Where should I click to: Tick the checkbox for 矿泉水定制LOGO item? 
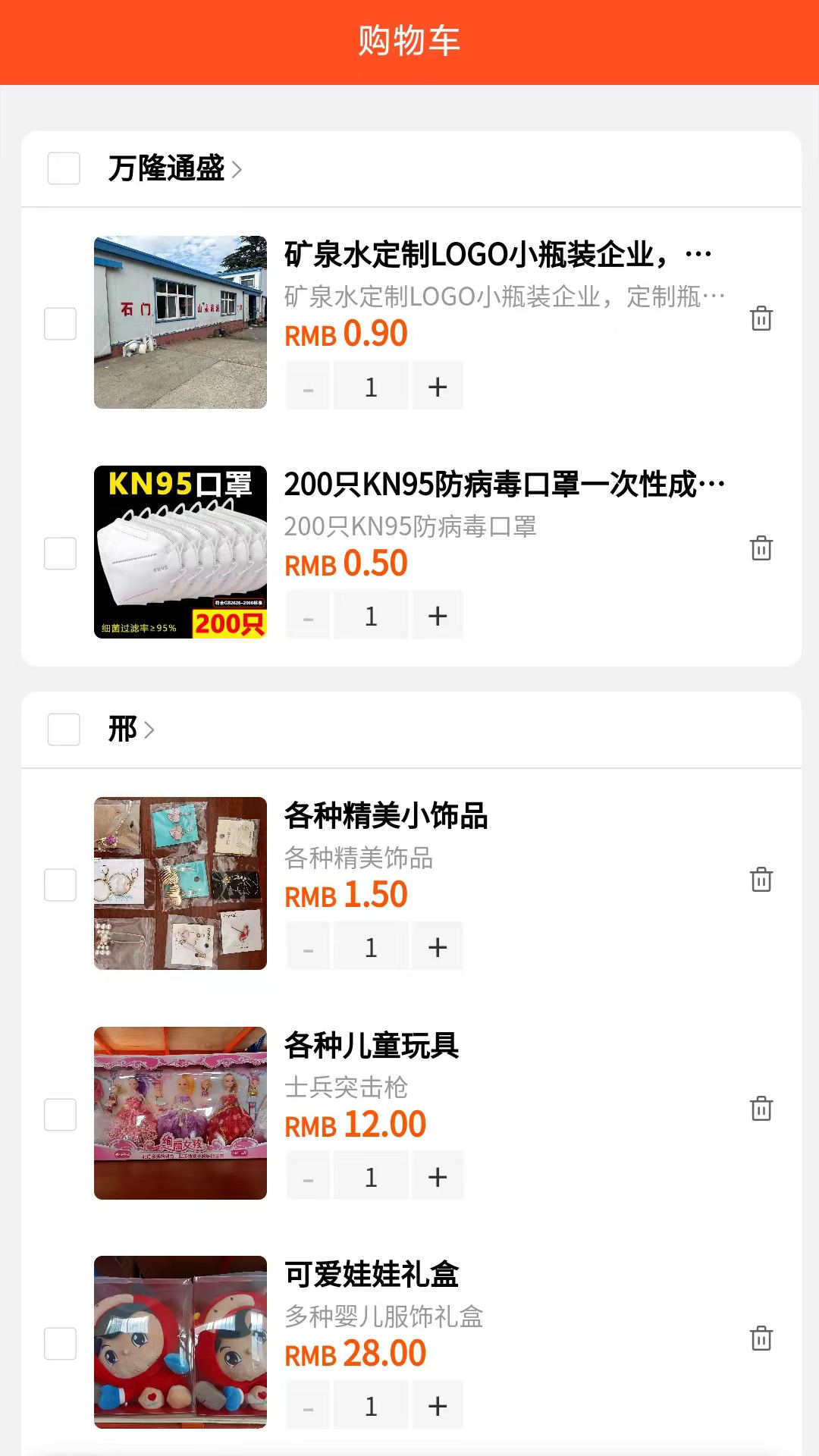click(61, 324)
